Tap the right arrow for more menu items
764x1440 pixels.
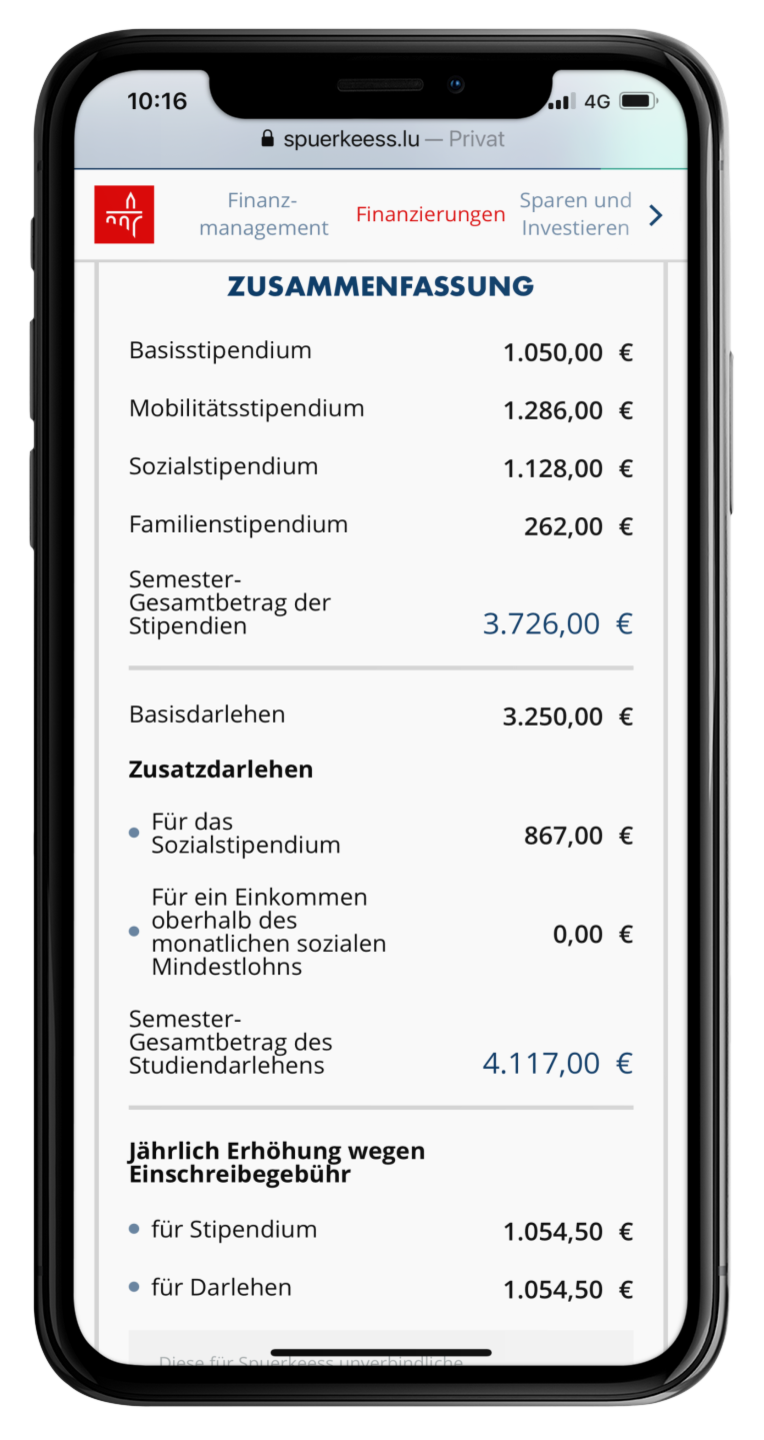point(656,215)
